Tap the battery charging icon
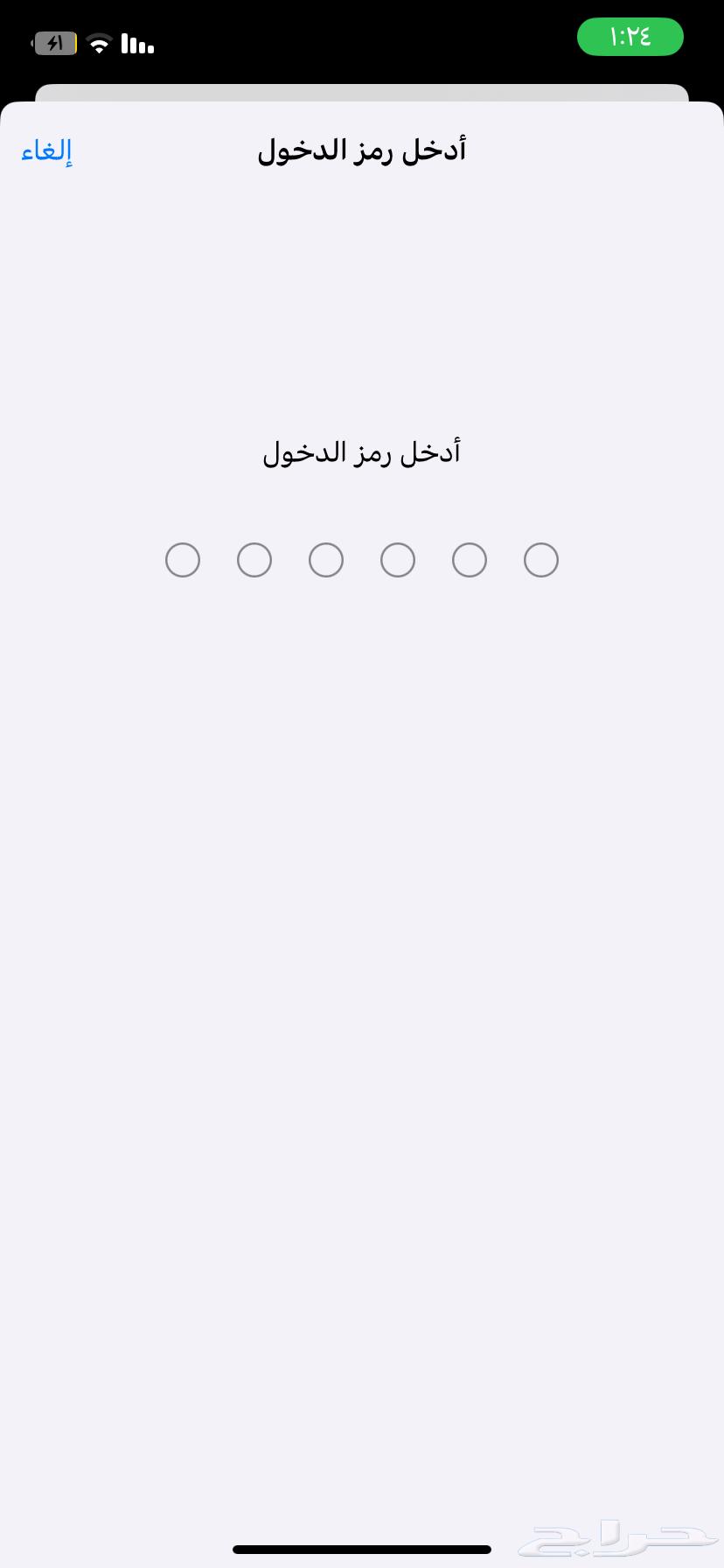724x1568 pixels. pyautogui.click(x=54, y=42)
